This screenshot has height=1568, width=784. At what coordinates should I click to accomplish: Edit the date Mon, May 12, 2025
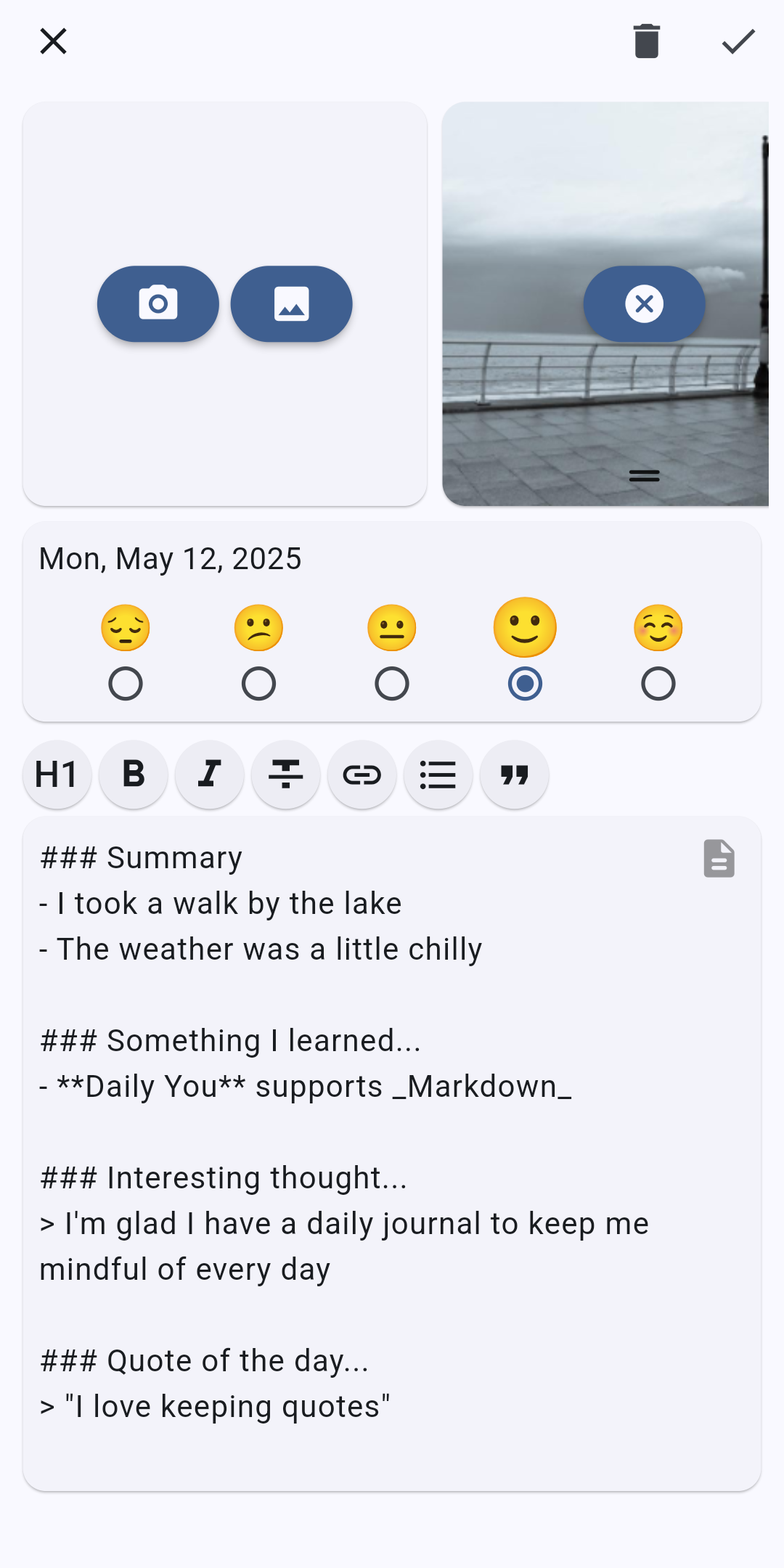(170, 559)
